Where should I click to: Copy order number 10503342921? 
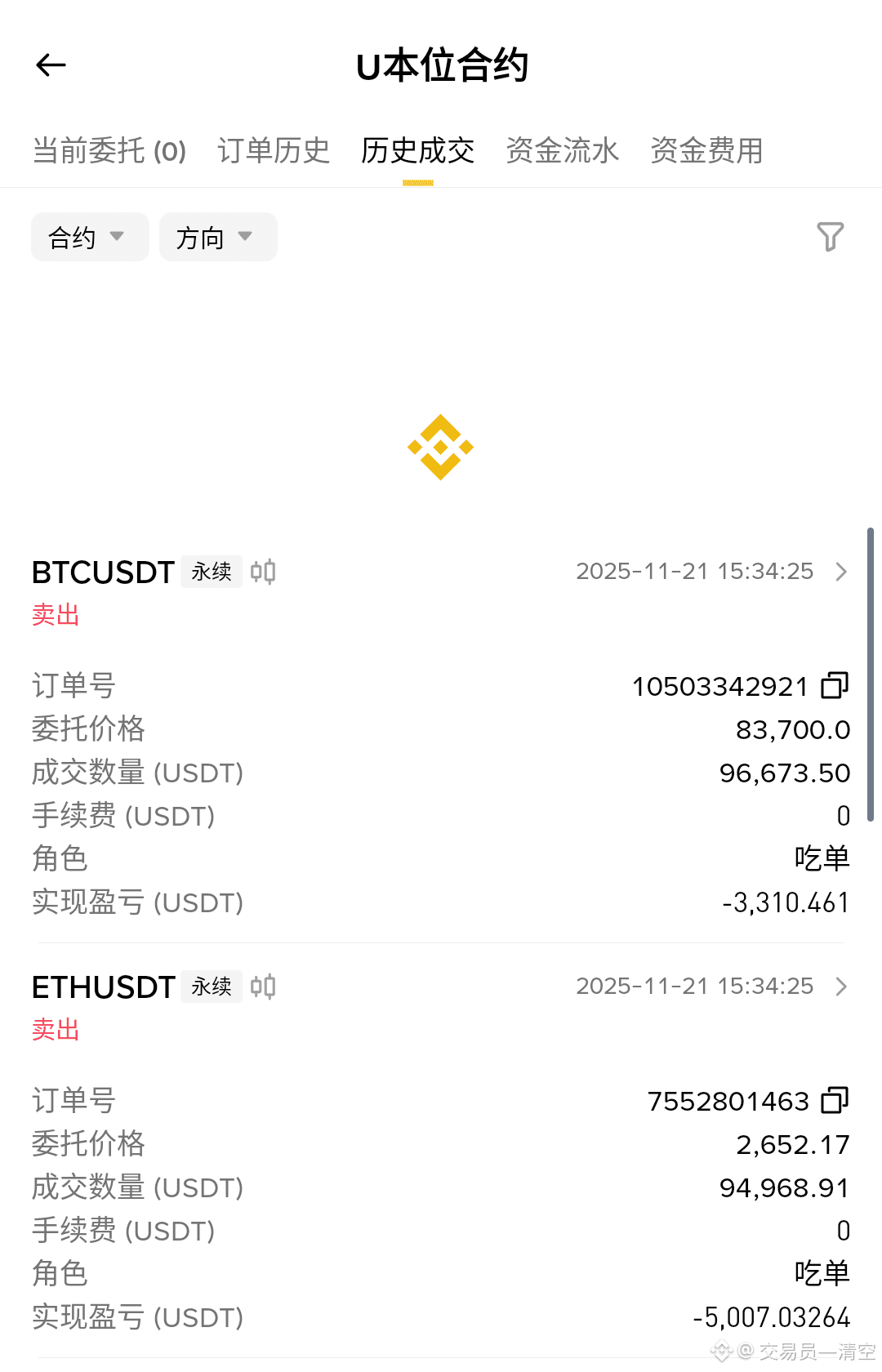coord(835,686)
